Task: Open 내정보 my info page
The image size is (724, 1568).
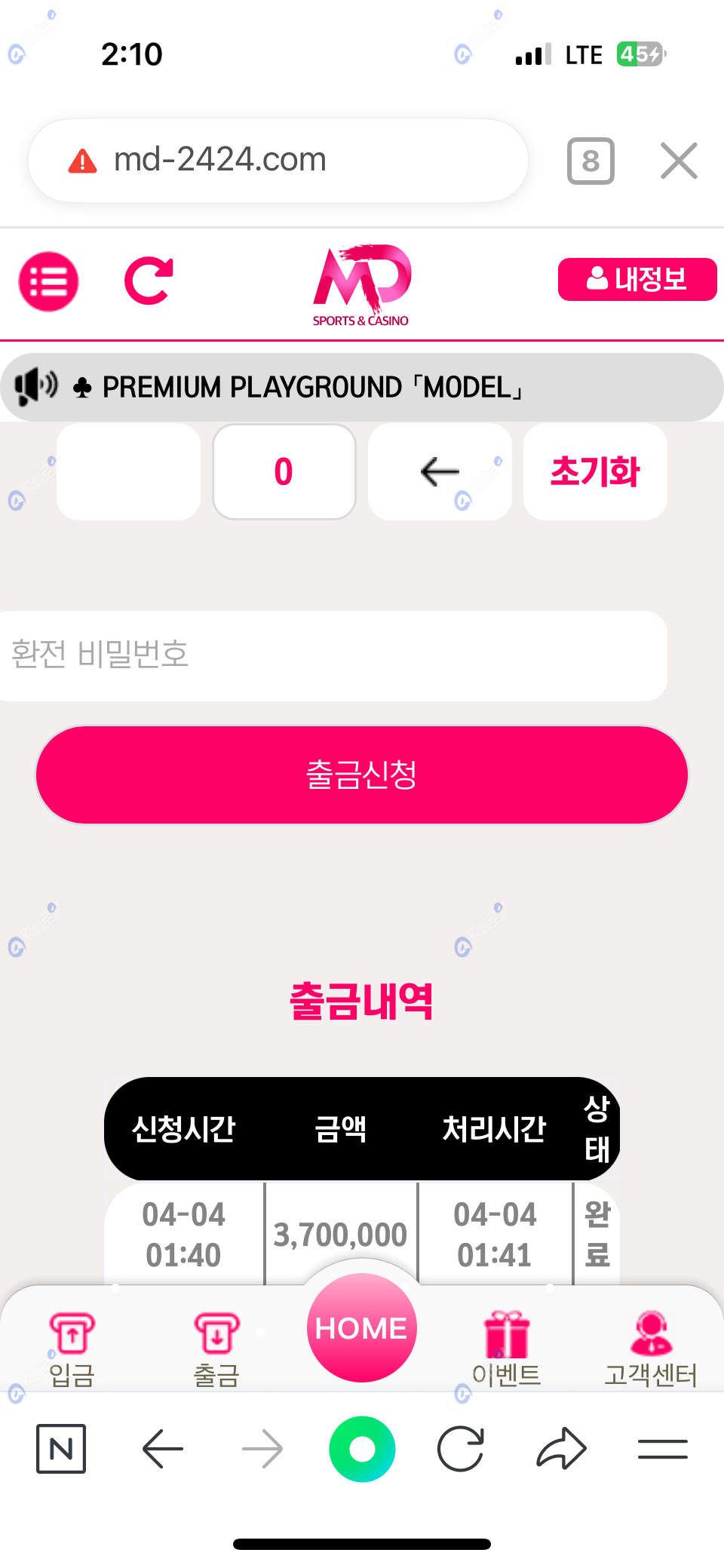Action: tap(637, 280)
